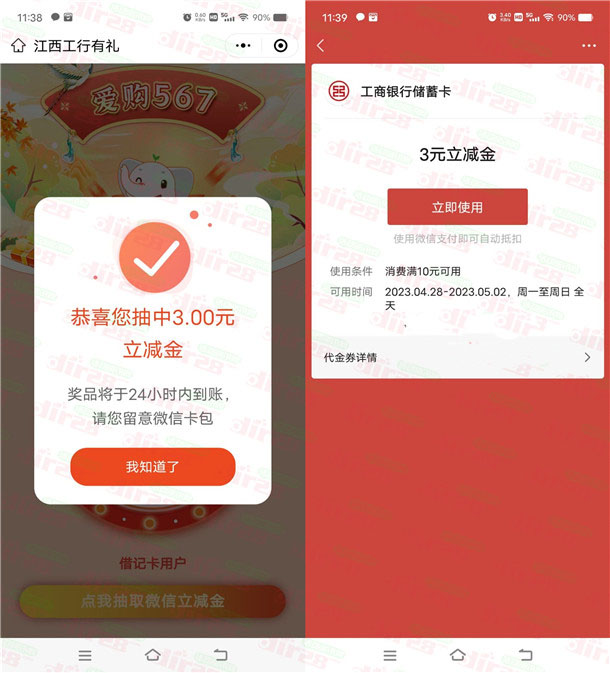
Task: Close the mini-program via the capsule circle button
Action: (280, 45)
